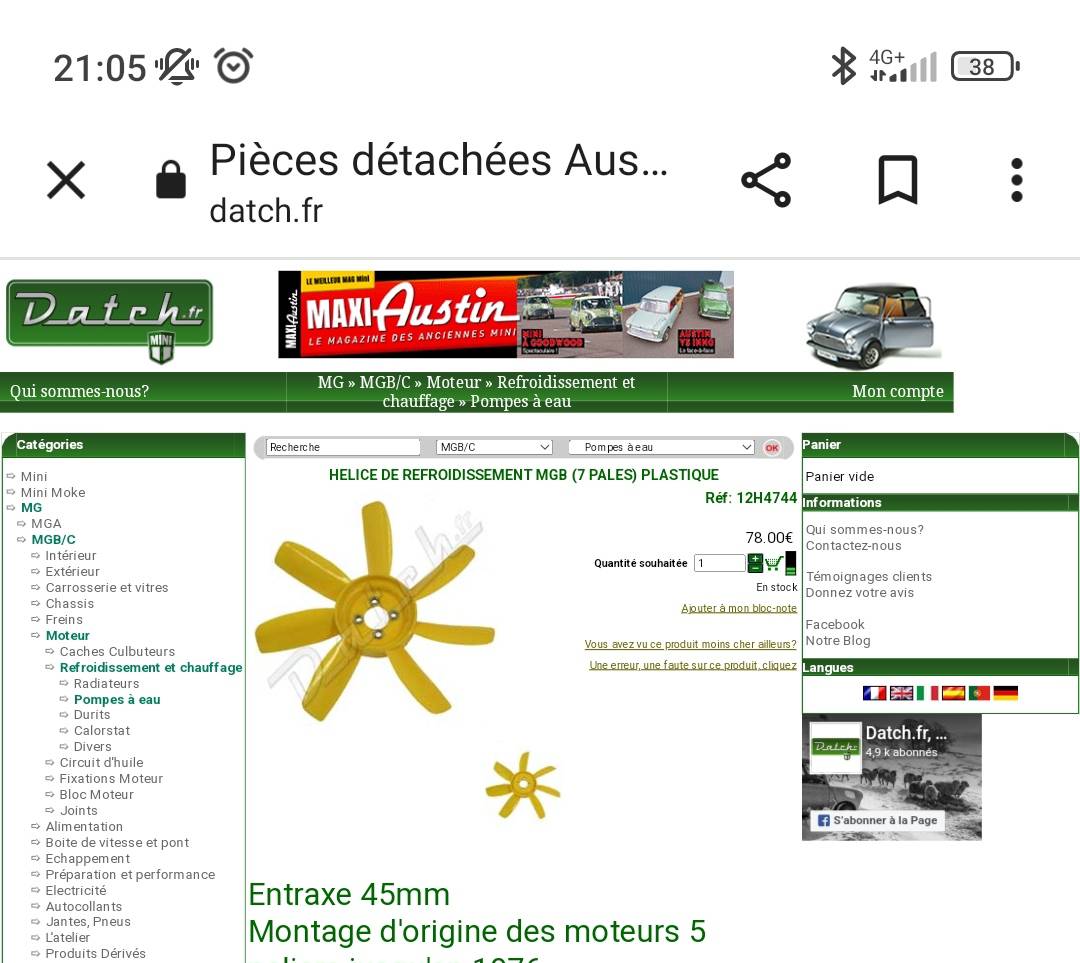This screenshot has height=963, width=1080.
Task: Open the browser overflow menu
Action: tap(1016, 181)
